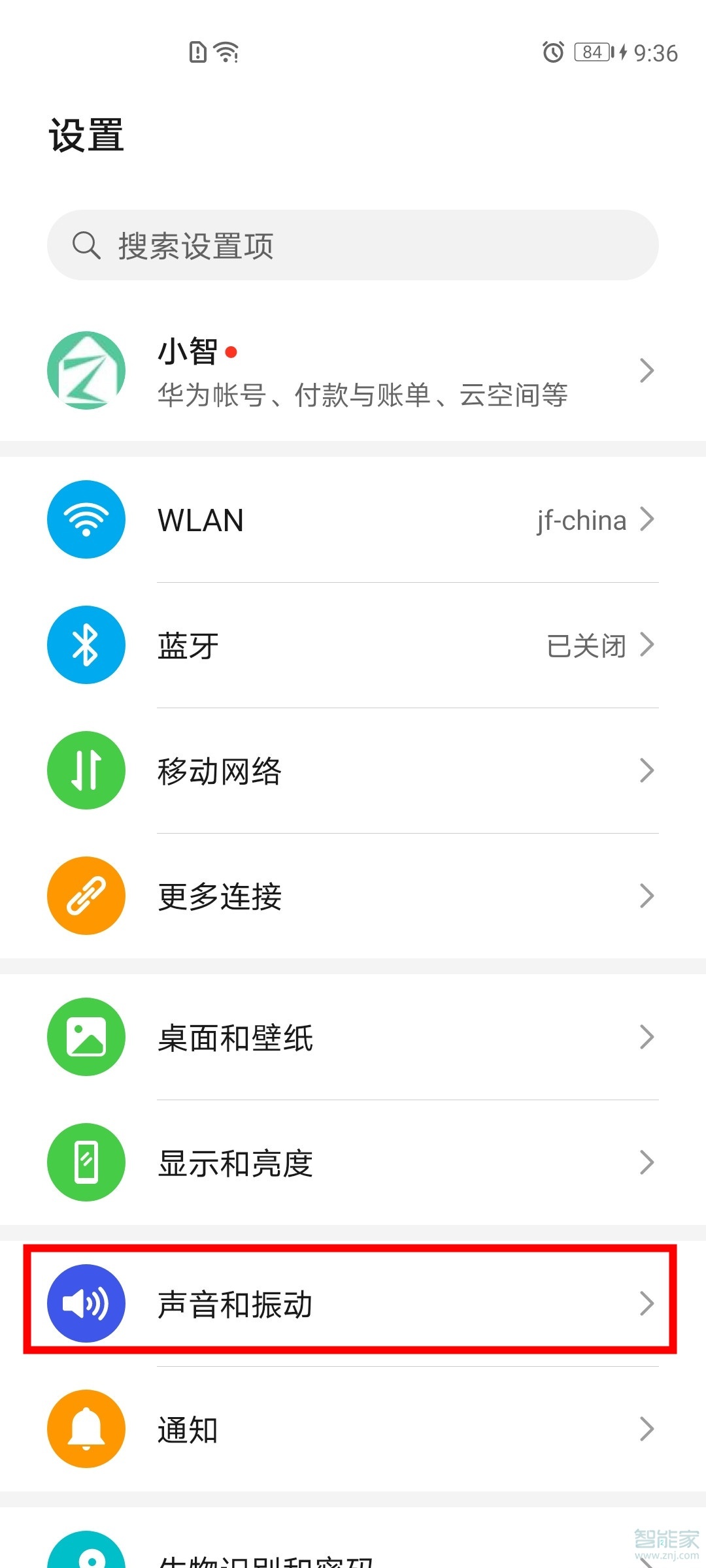Screen dimensions: 706x1568
Task: Click the orange bell icon beside 通知
Action: [86, 1429]
